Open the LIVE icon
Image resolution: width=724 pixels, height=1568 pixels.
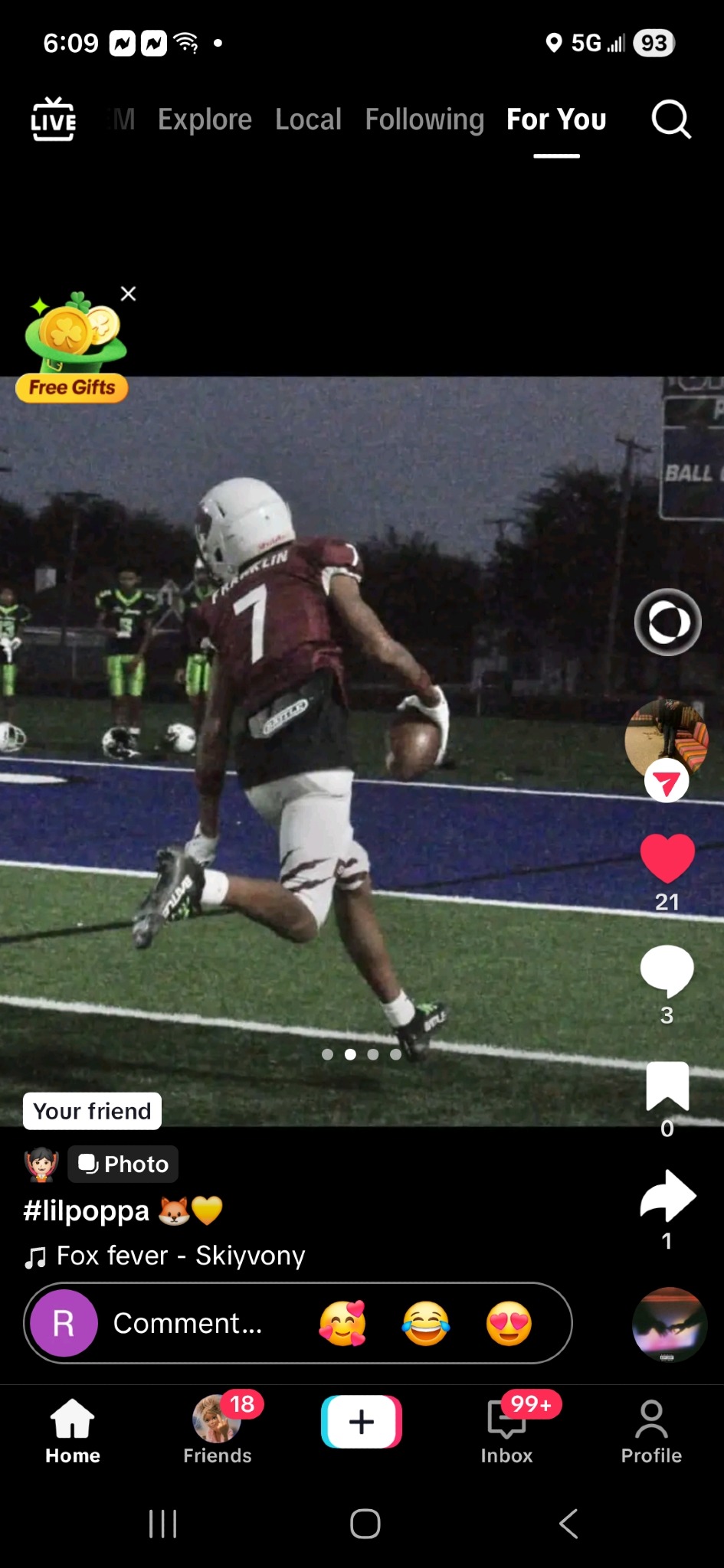point(53,119)
